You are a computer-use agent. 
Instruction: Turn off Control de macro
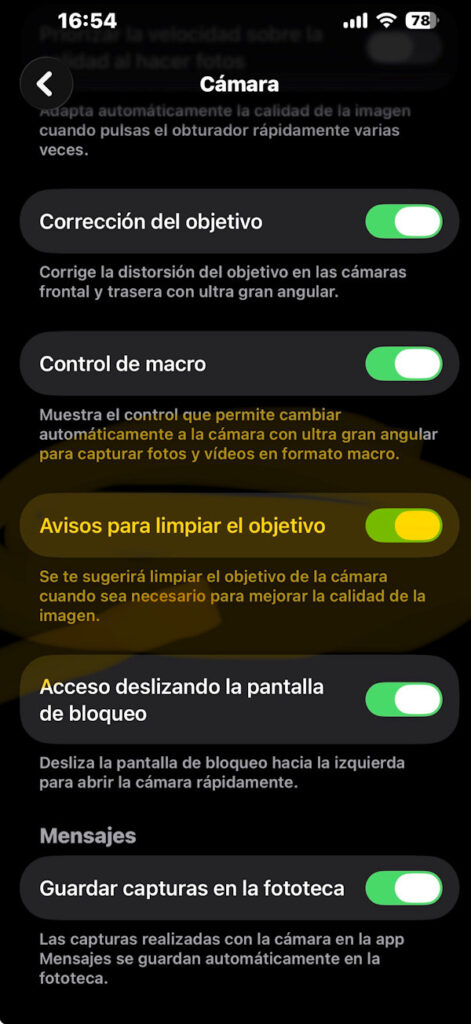pos(404,364)
